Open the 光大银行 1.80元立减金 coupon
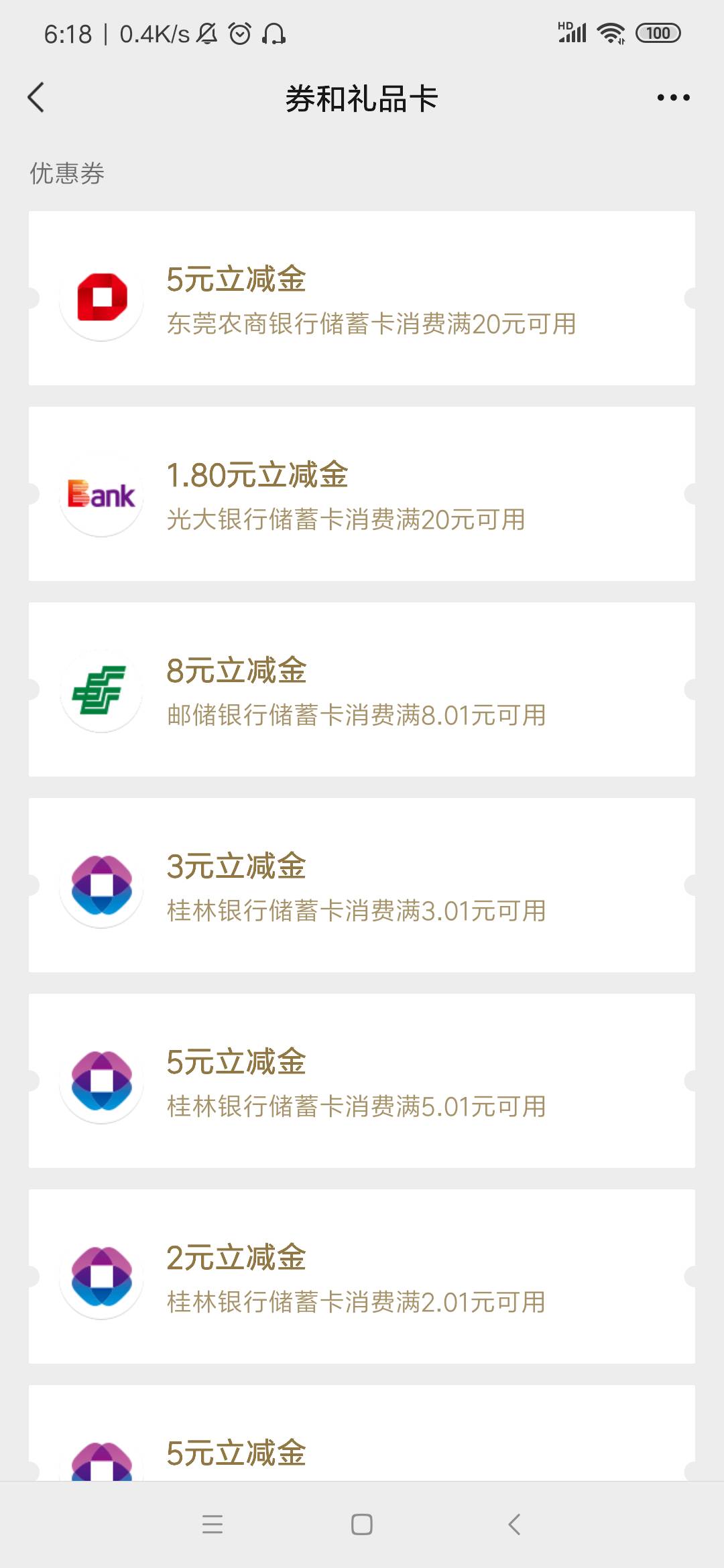724x1568 pixels. (x=362, y=494)
